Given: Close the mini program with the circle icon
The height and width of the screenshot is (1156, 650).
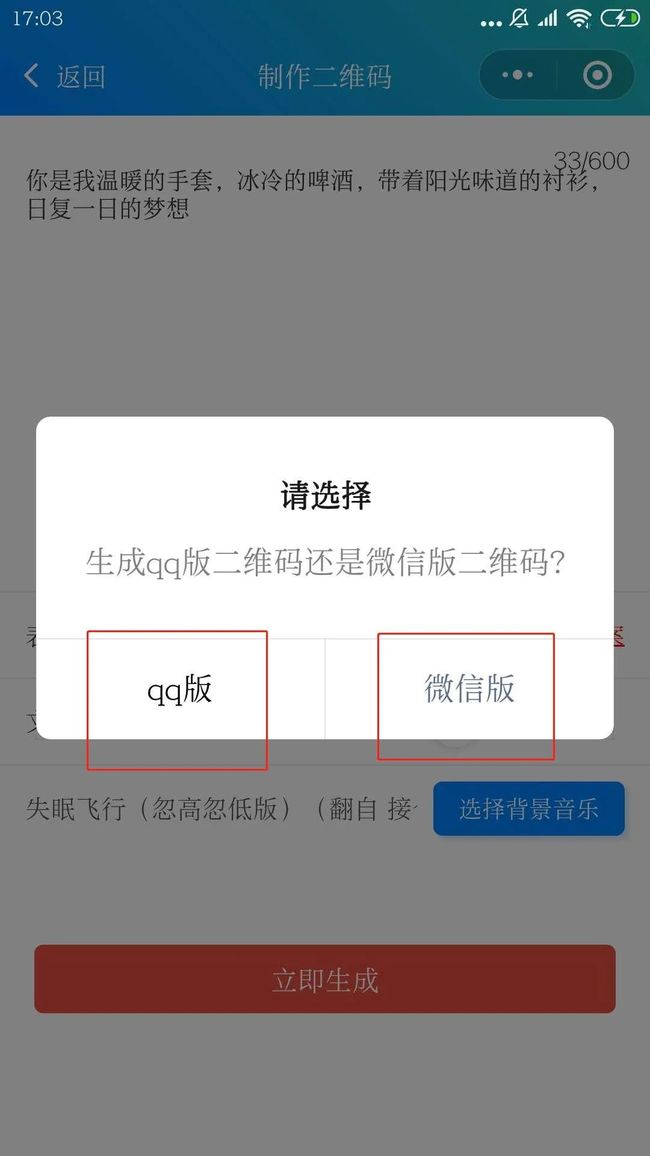Looking at the screenshot, I should 597,75.
